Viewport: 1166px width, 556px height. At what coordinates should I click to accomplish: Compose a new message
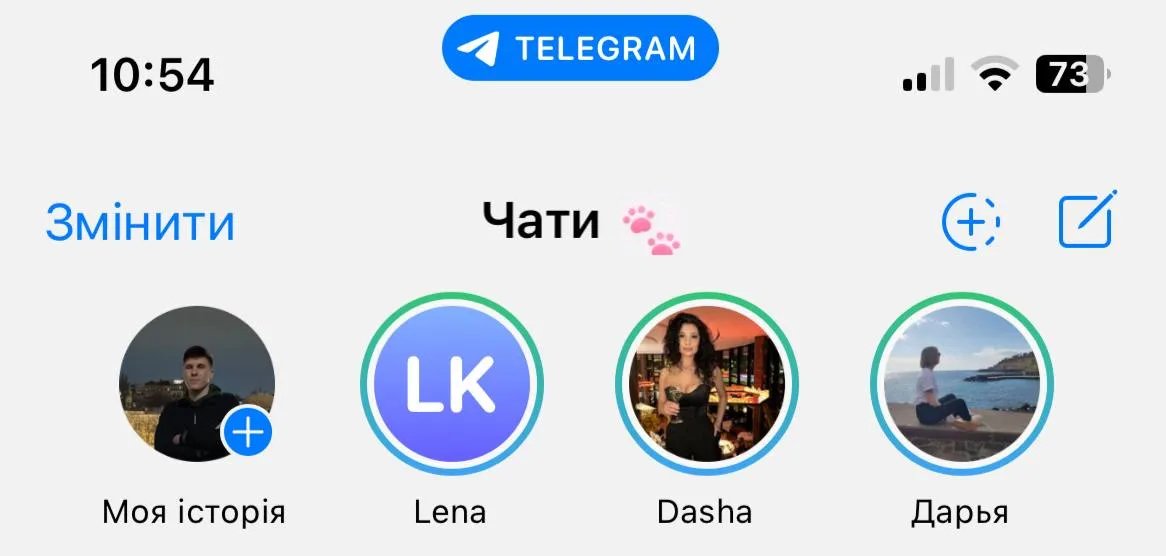1087,220
